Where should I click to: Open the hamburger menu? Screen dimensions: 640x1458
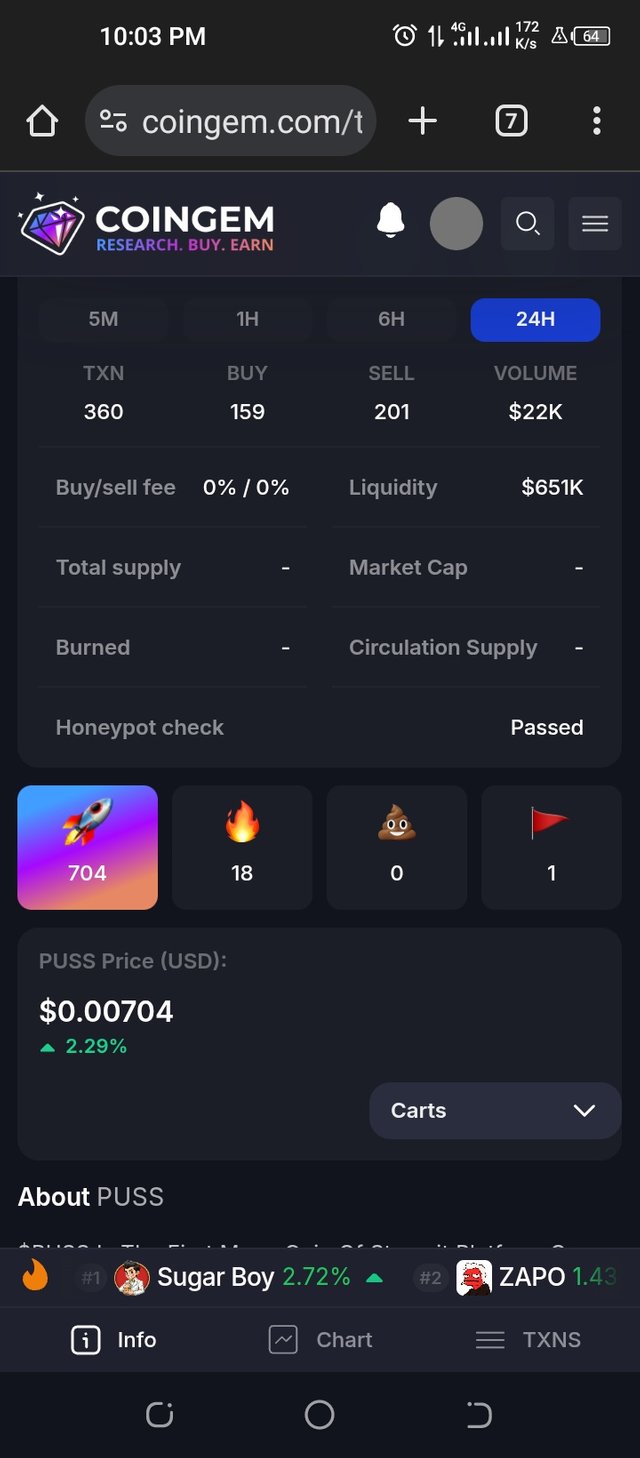tap(595, 223)
